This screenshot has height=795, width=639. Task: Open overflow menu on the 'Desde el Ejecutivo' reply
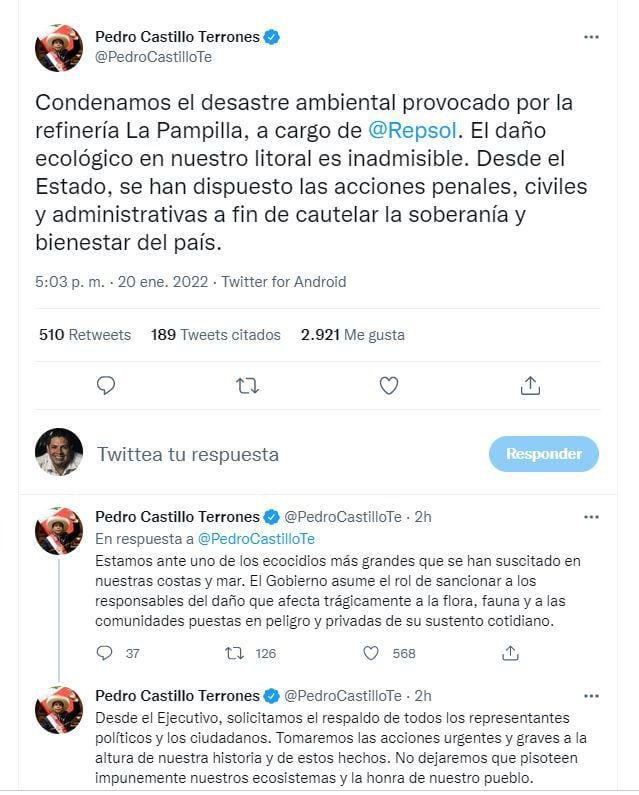[591, 695]
